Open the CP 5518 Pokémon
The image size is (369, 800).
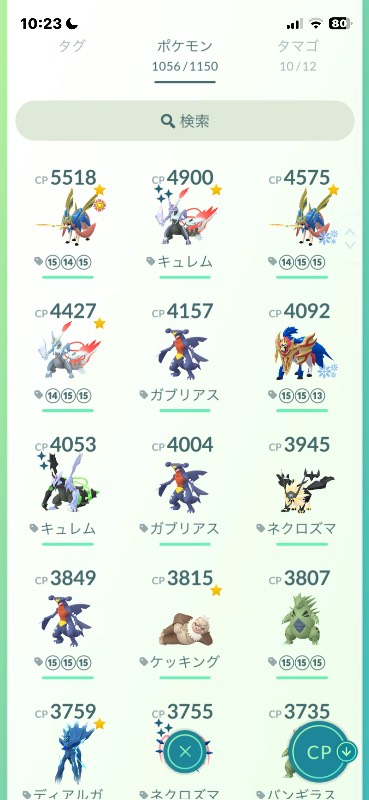[68, 223]
